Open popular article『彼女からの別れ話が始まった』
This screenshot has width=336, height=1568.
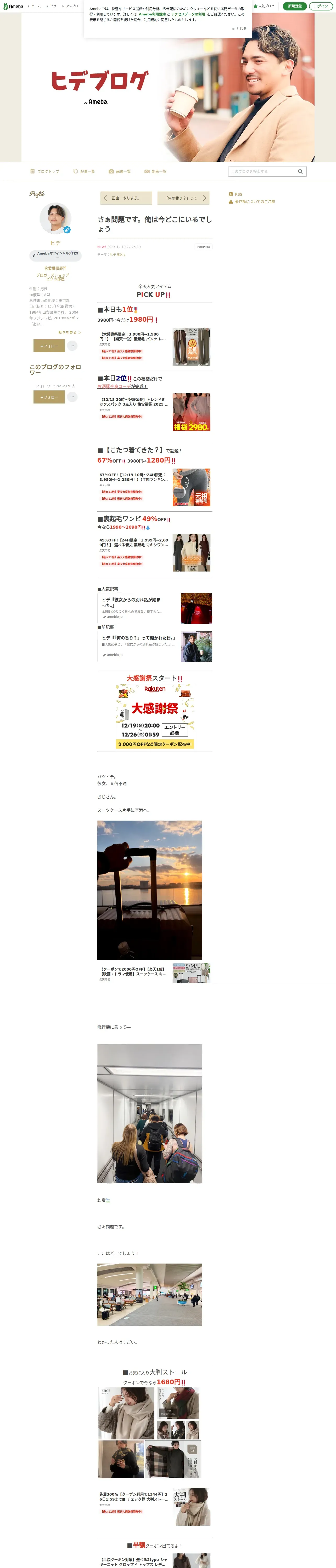point(155,608)
